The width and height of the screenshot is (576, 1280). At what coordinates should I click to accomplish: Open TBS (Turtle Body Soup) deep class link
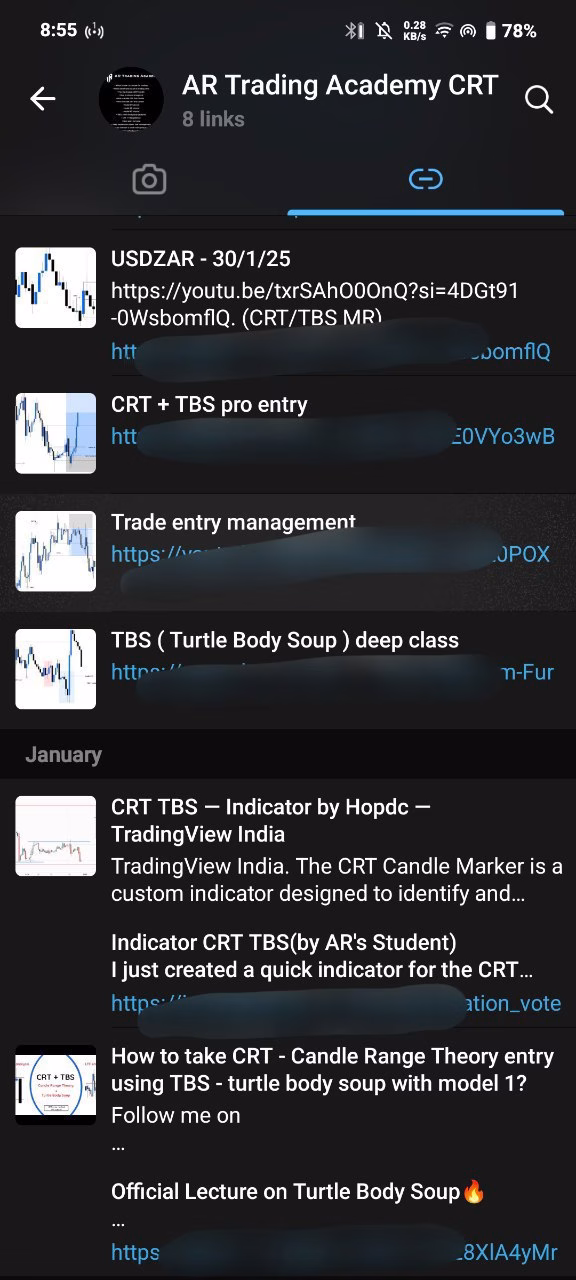point(288,668)
